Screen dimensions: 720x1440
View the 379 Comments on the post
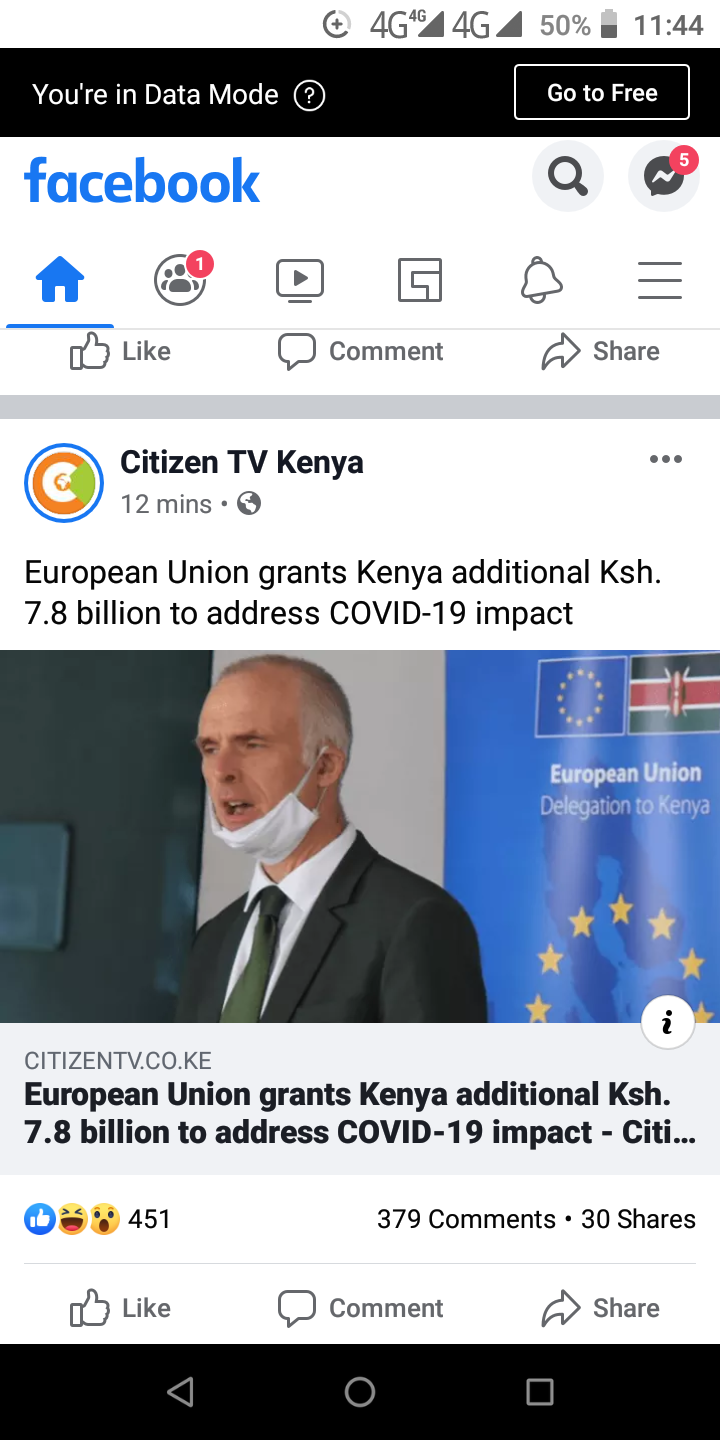(x=466, y=1219)
